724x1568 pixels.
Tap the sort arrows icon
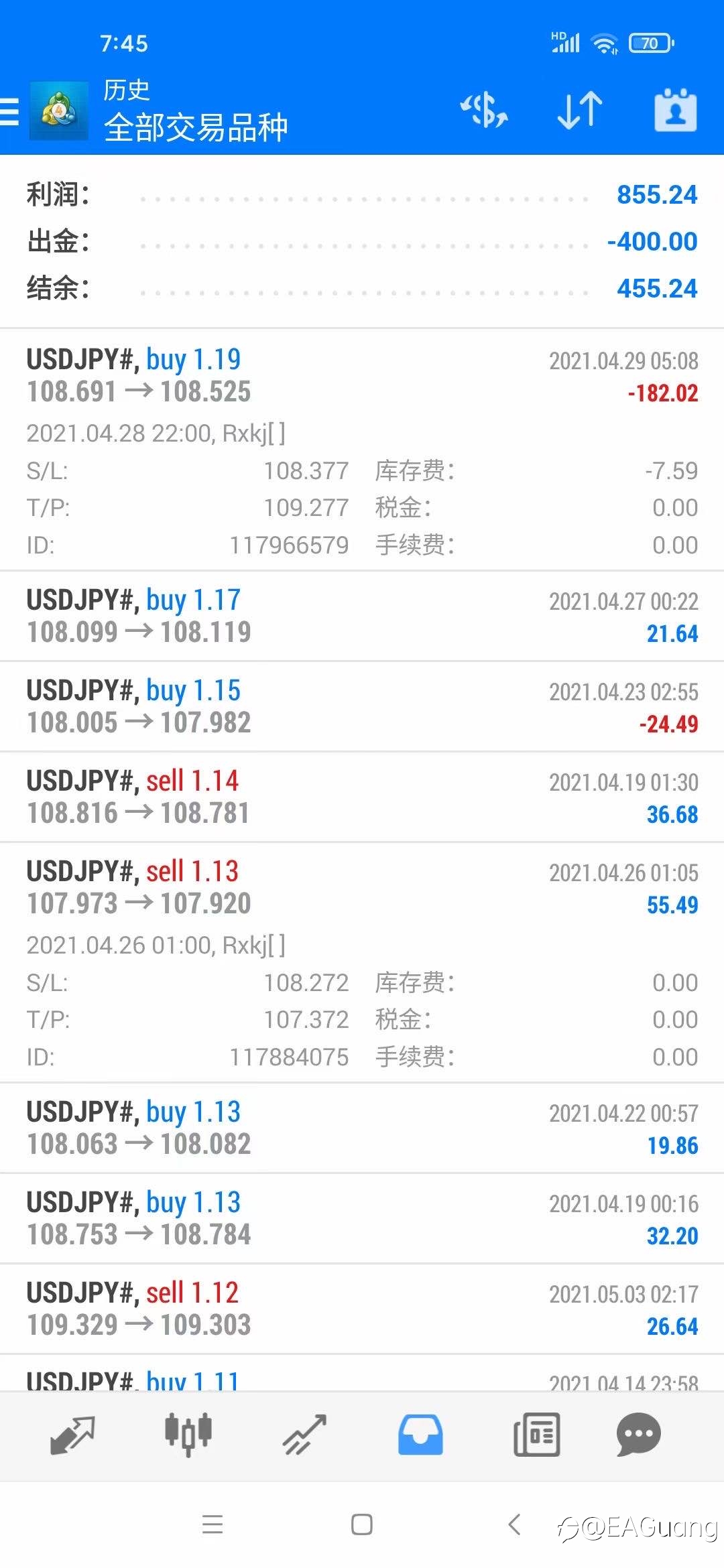(x=580, y=111)
